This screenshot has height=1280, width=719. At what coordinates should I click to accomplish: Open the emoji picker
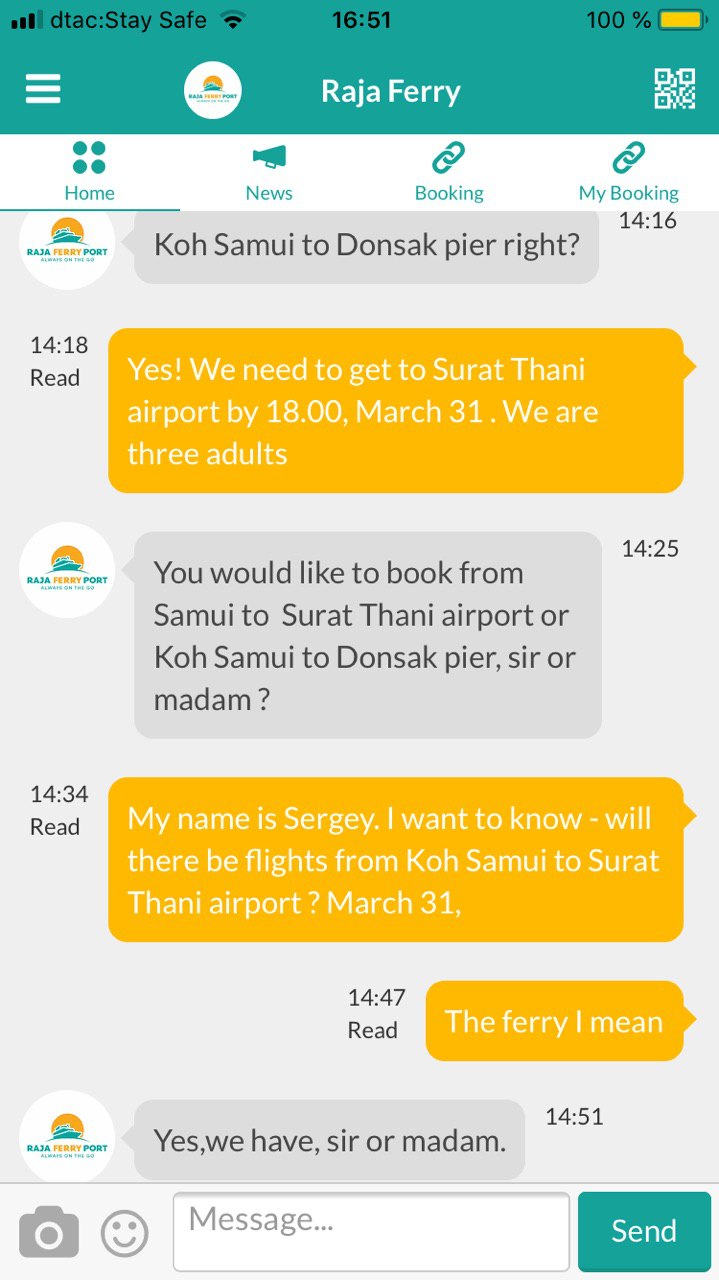(125, 1233)
